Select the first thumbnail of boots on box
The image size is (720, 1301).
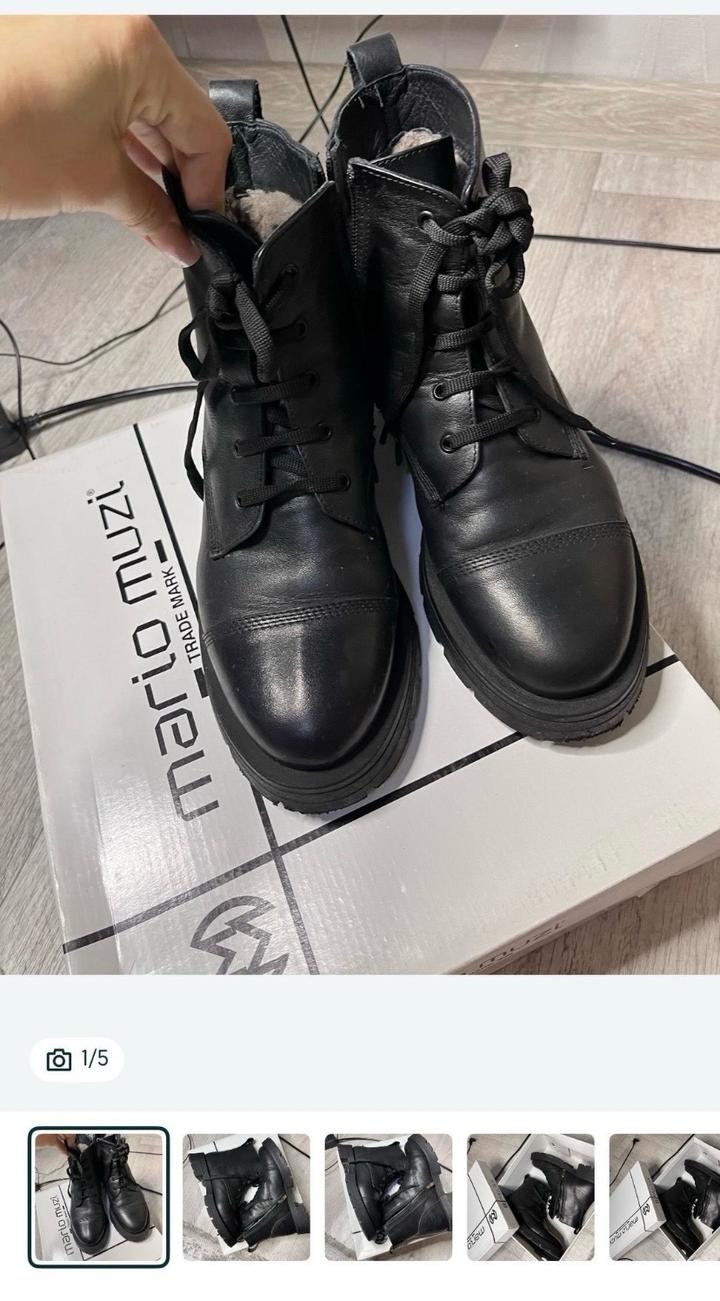pos(98,1197)
